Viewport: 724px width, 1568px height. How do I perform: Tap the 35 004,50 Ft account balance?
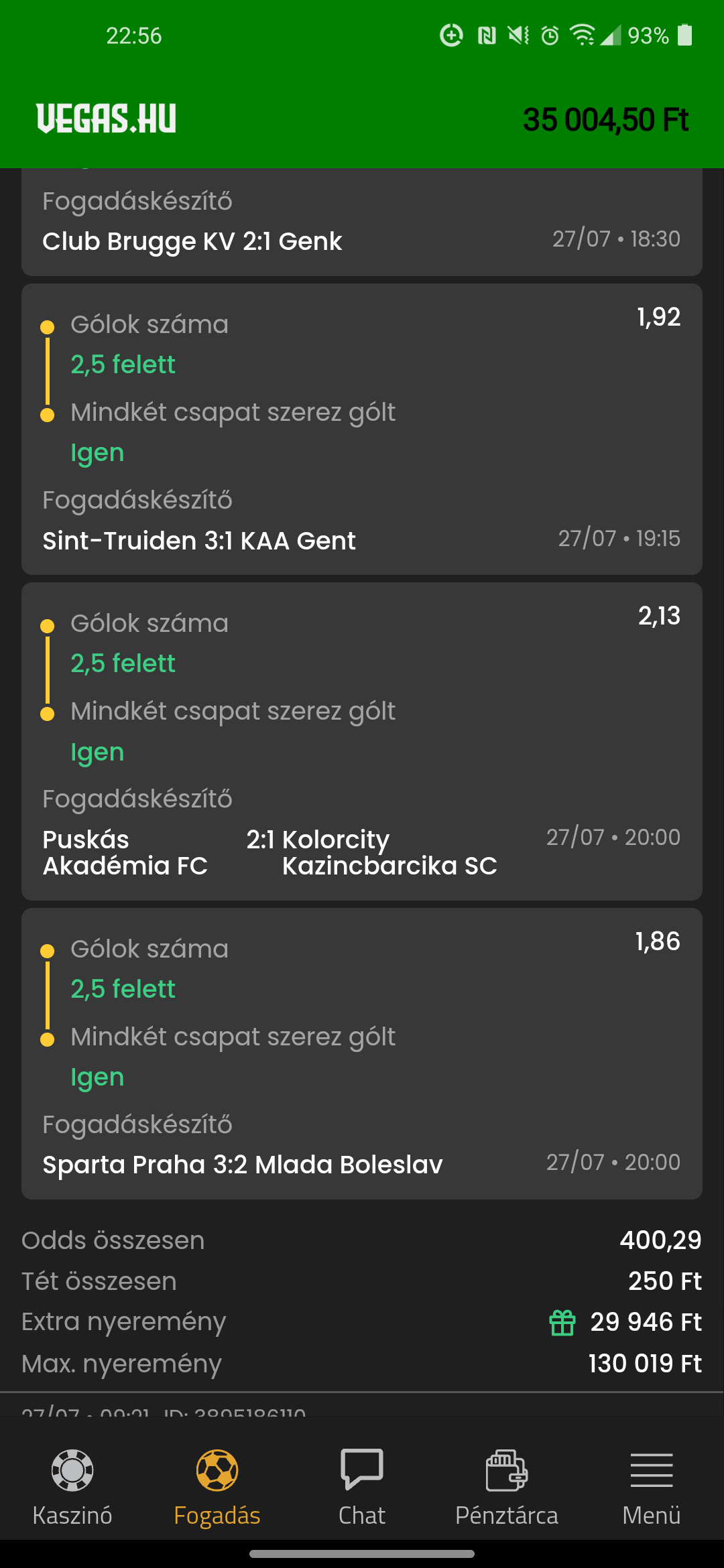point(605,121)
